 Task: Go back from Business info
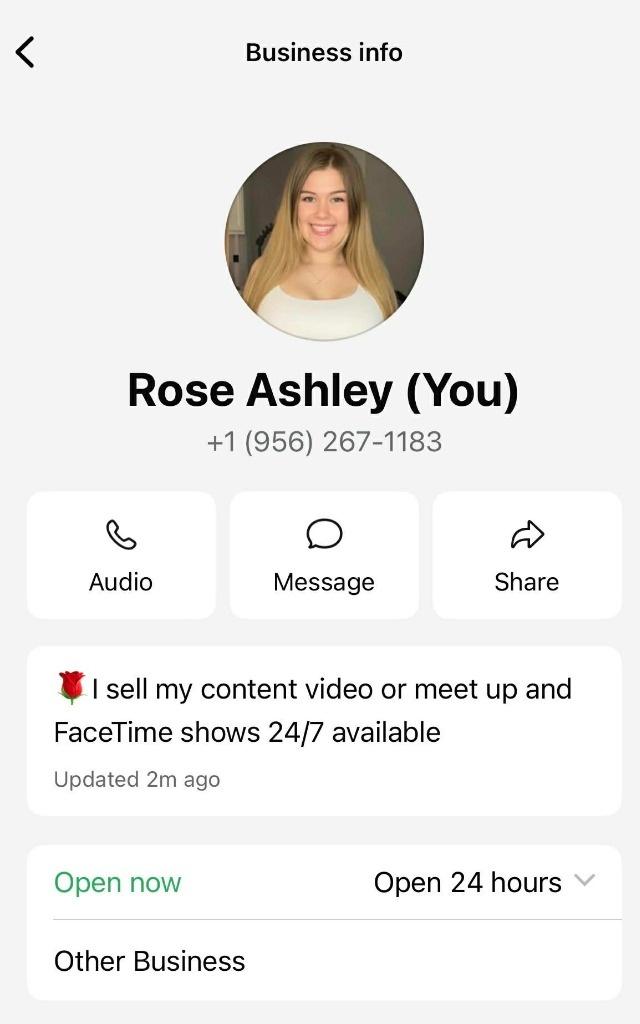(26, 52)
